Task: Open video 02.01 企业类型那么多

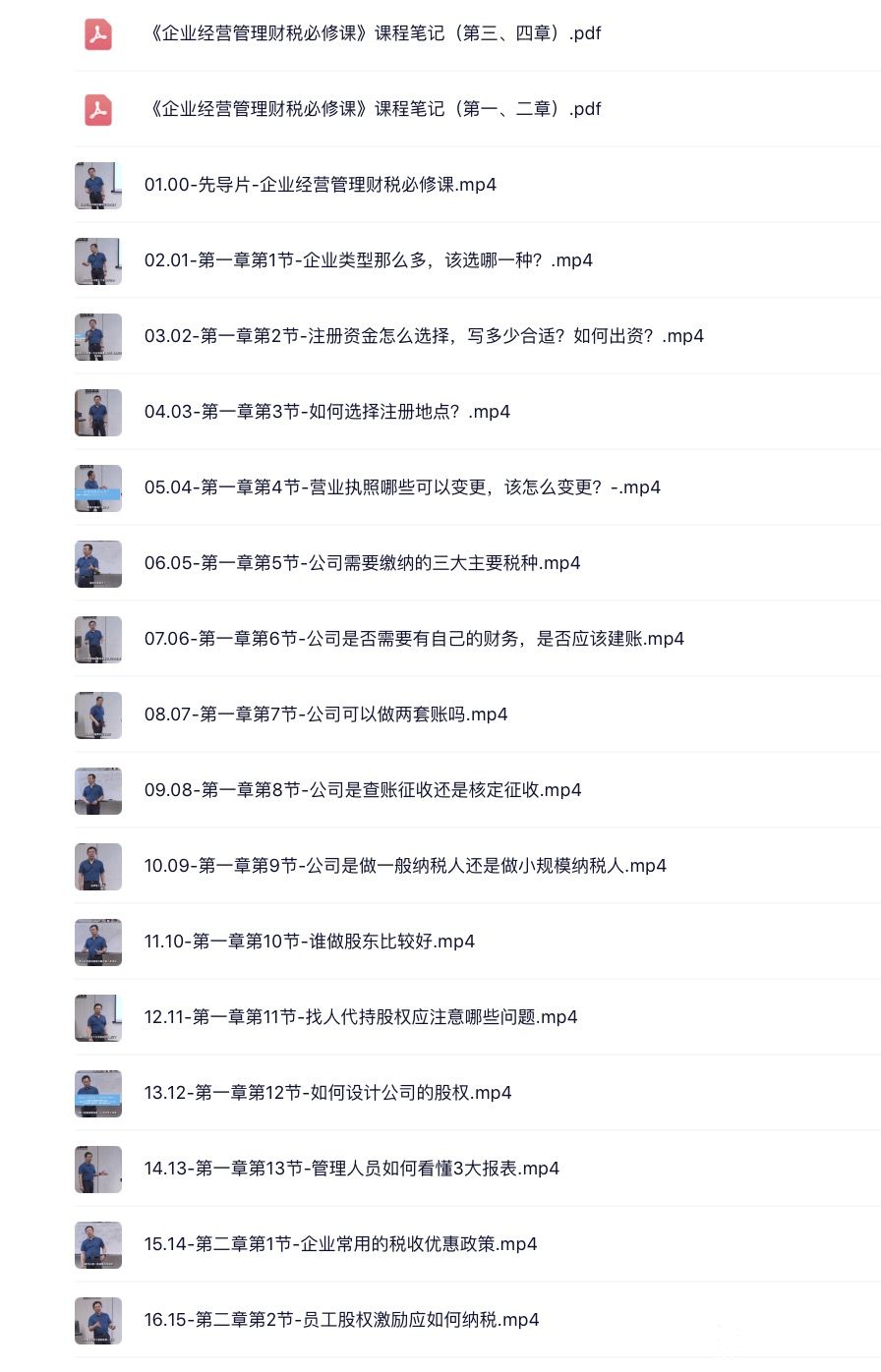Action: [369, 260]
